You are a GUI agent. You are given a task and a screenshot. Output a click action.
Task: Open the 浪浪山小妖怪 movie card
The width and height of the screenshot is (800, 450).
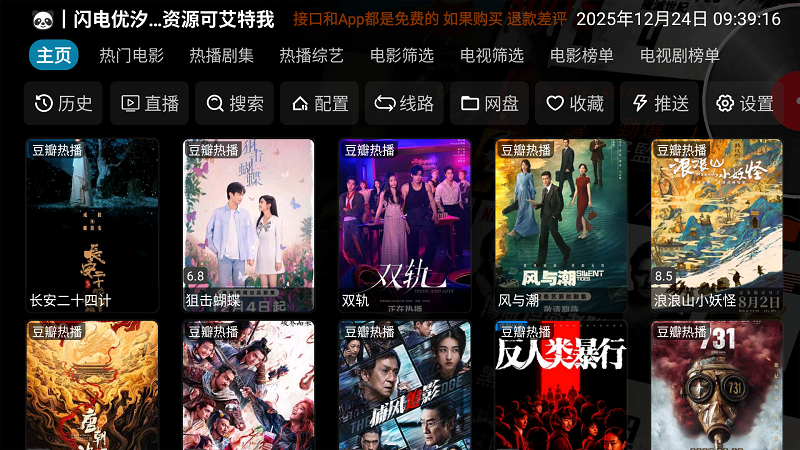point(716,225)
